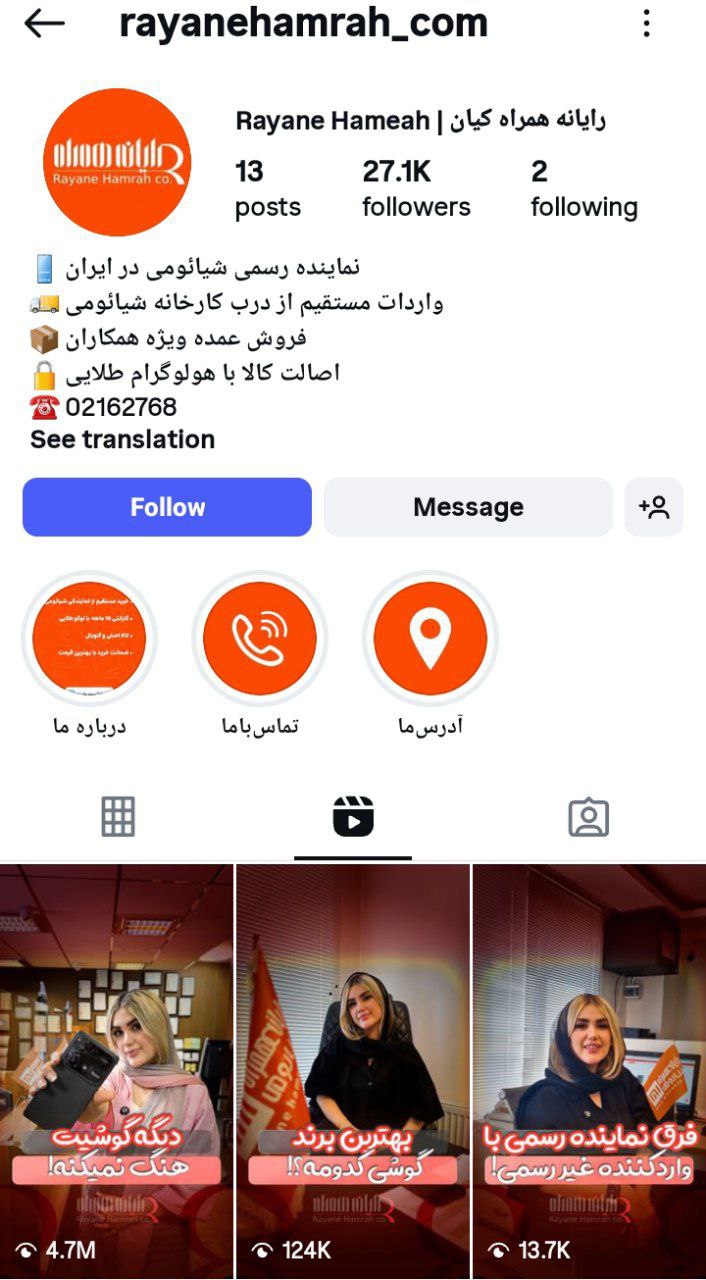Image resolution: width=706 pixels, height=1280 pixels.
Task: Open the three-dot overflow menu
Action: 647,24
